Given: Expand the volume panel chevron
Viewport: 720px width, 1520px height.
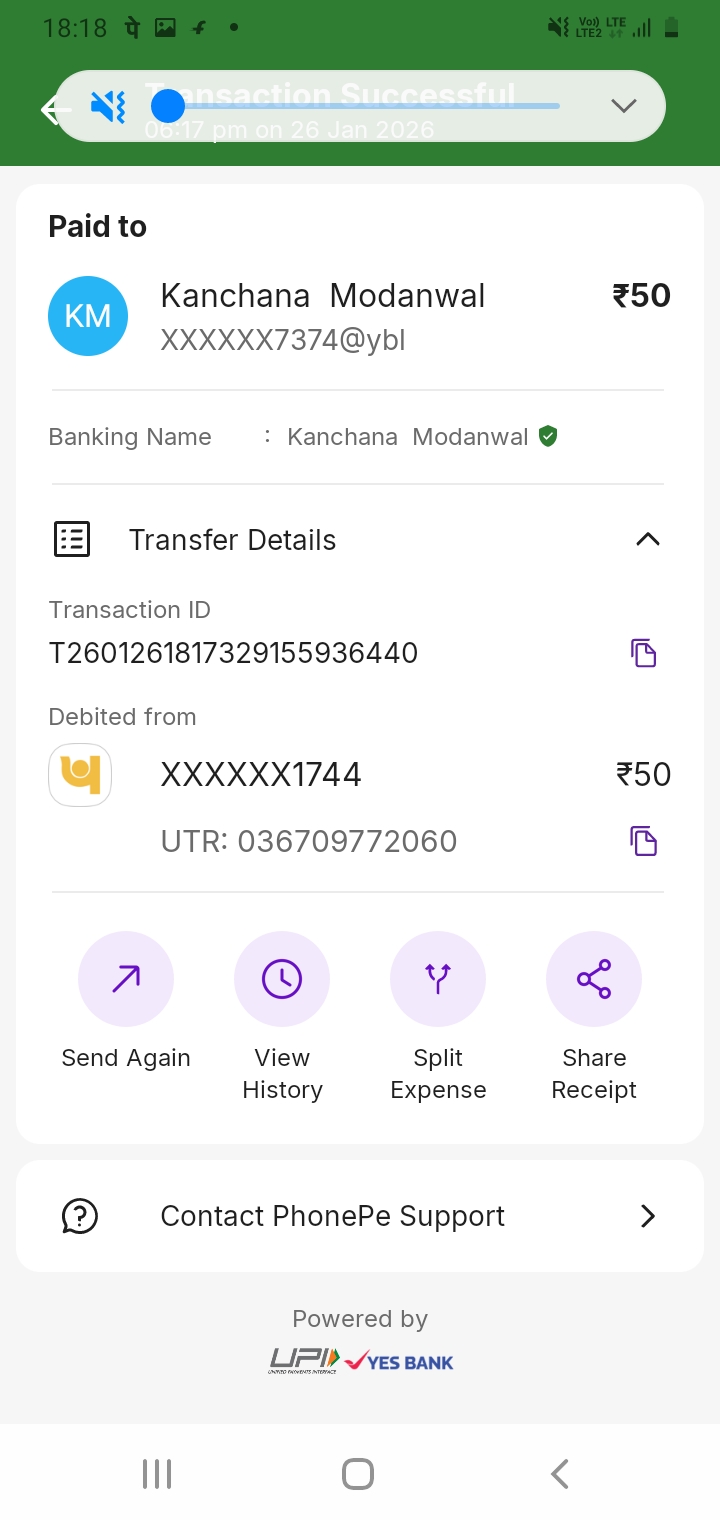Looking at the screenshot, I should (x=624, y=106).
